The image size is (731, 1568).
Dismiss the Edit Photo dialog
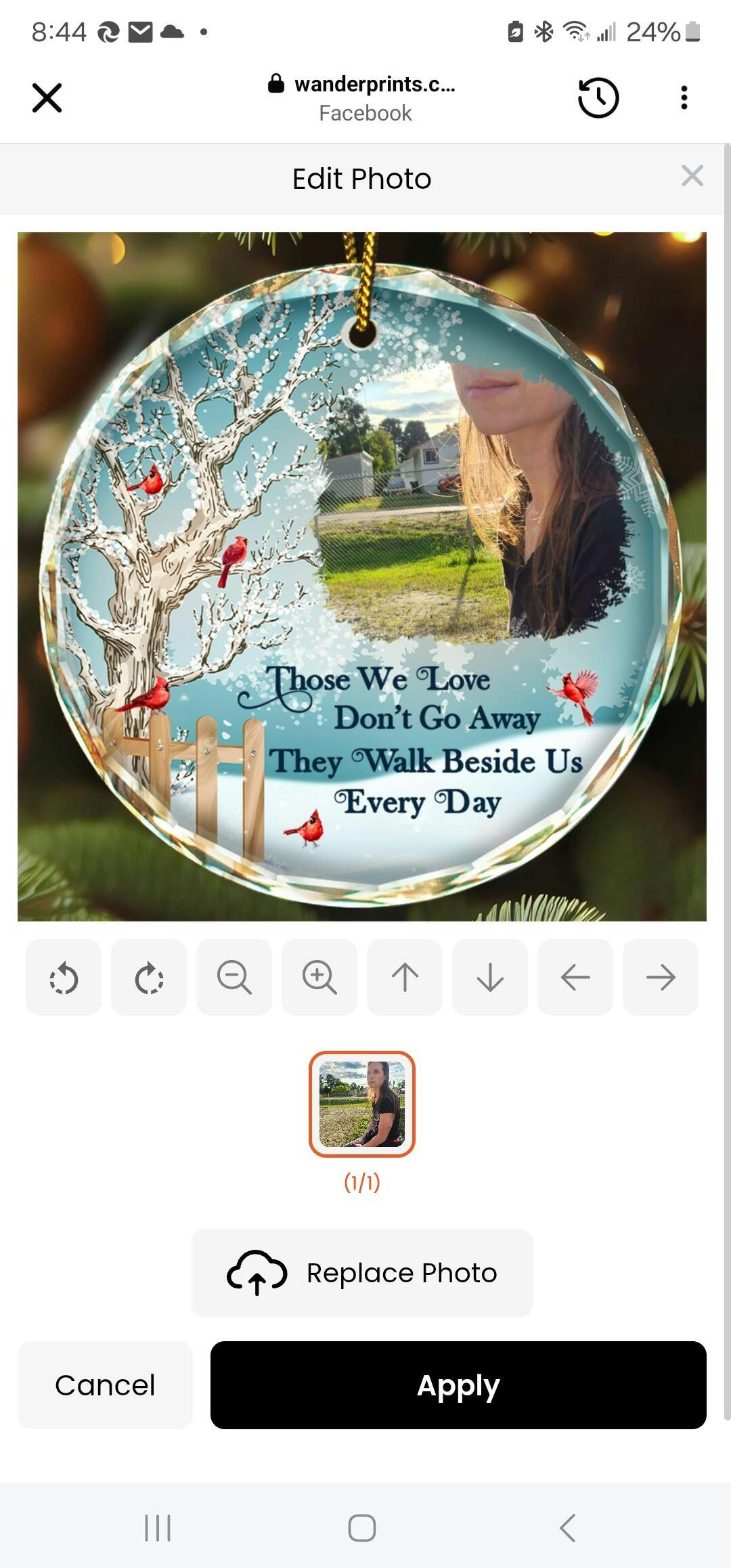(692, 176)
